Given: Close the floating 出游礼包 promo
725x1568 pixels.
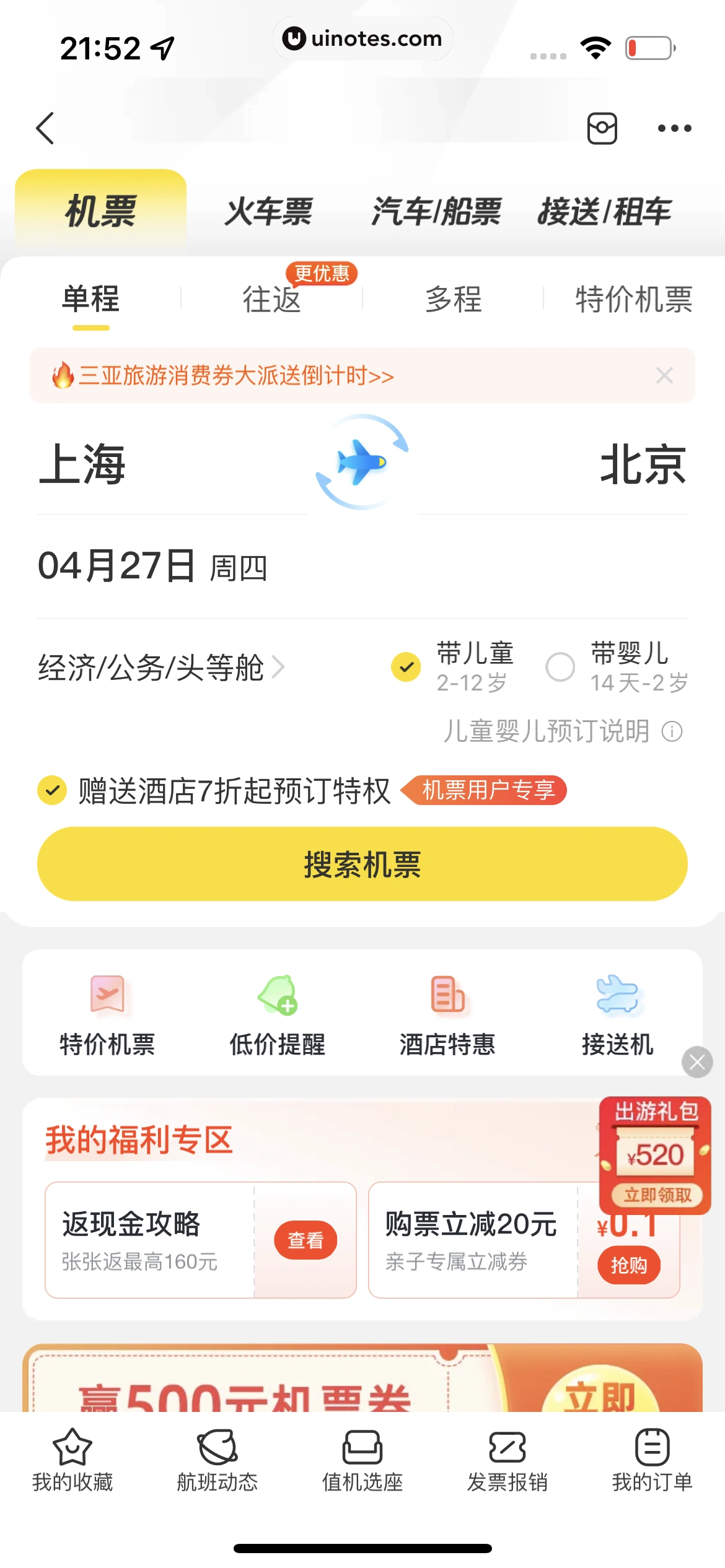Looking at the screenshot, I should [697, 1063].
